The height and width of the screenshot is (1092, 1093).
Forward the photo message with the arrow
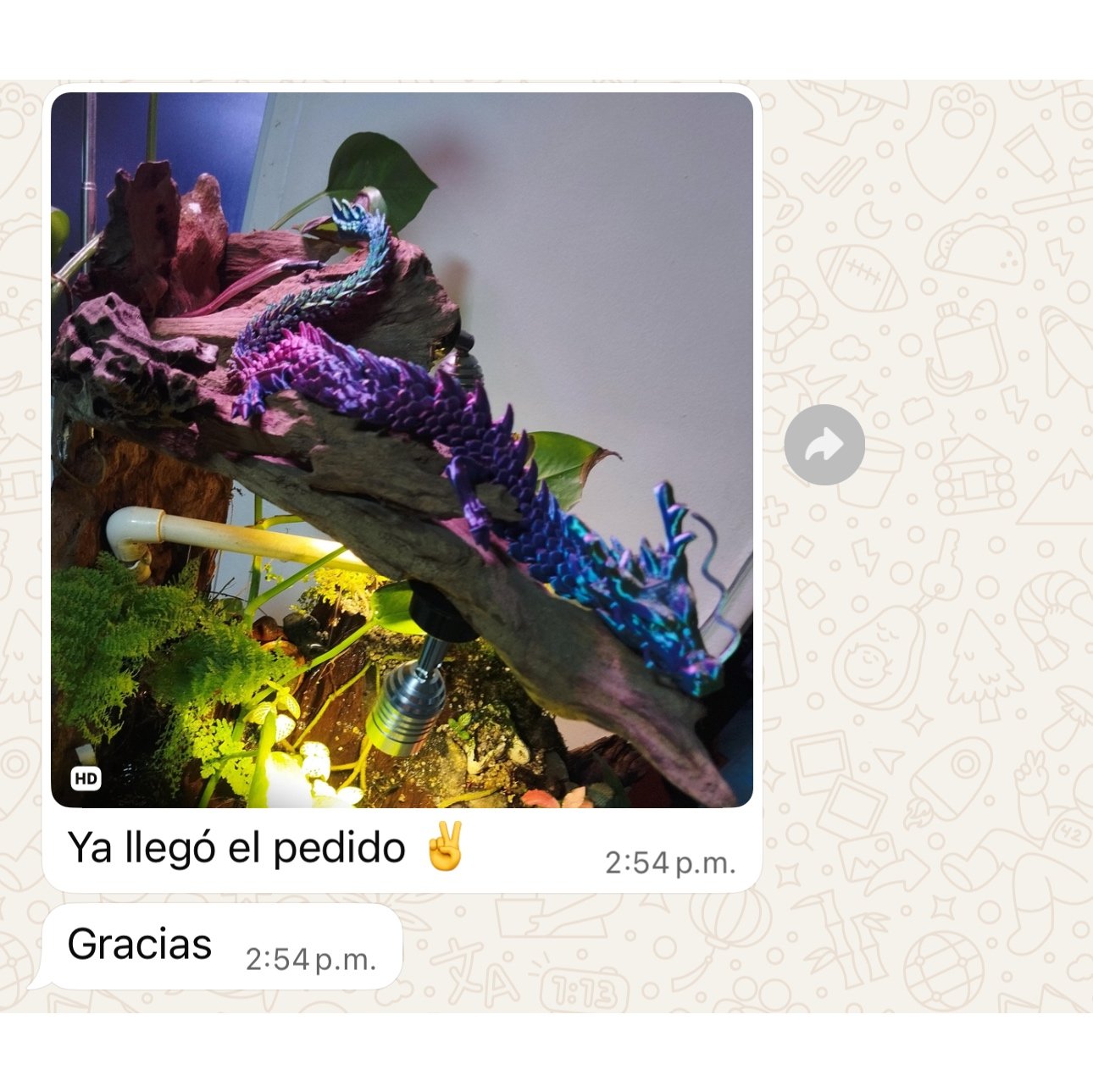(x=824, y=445)
